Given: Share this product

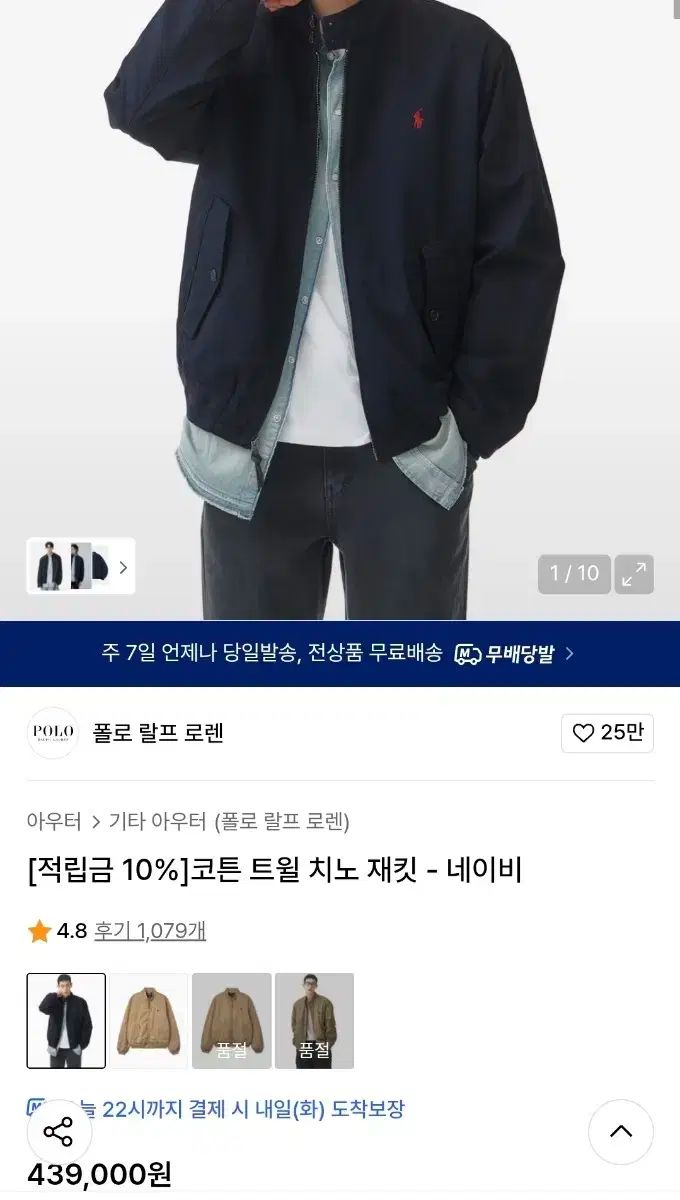Looking at the screenshot, I should click(x=59, y=1132).
